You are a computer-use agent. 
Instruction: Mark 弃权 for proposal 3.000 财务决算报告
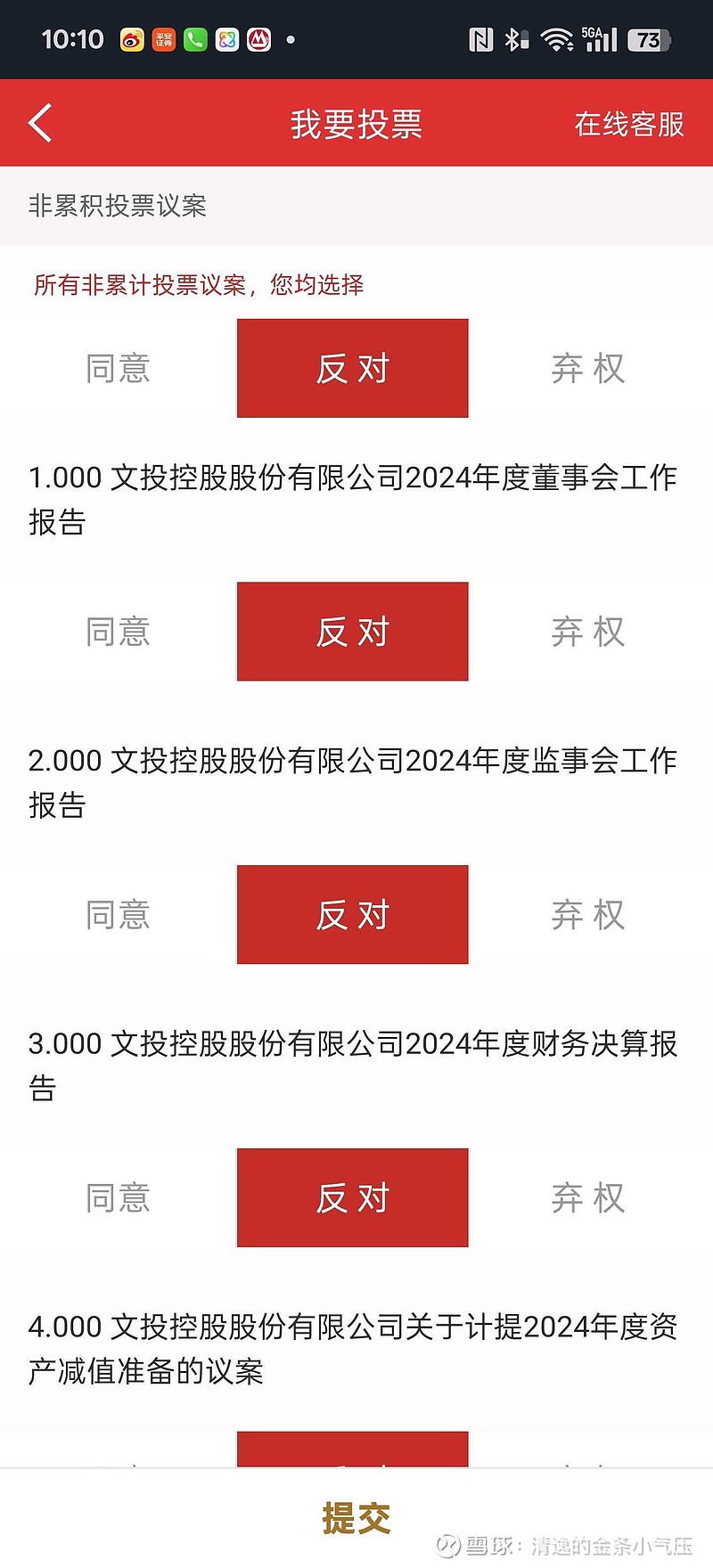pyautogui.click(x=589, y=1198)
